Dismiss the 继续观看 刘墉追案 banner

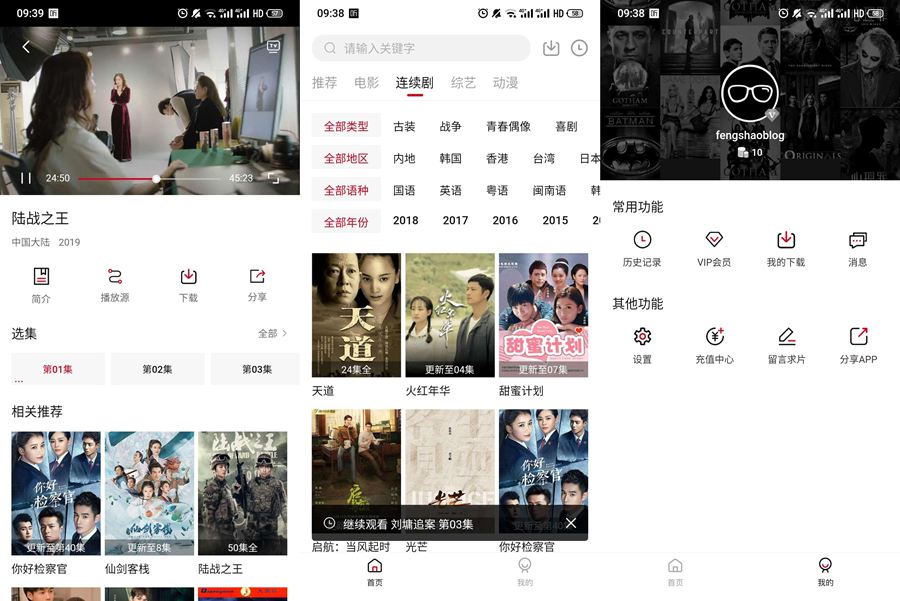point(570,523)
